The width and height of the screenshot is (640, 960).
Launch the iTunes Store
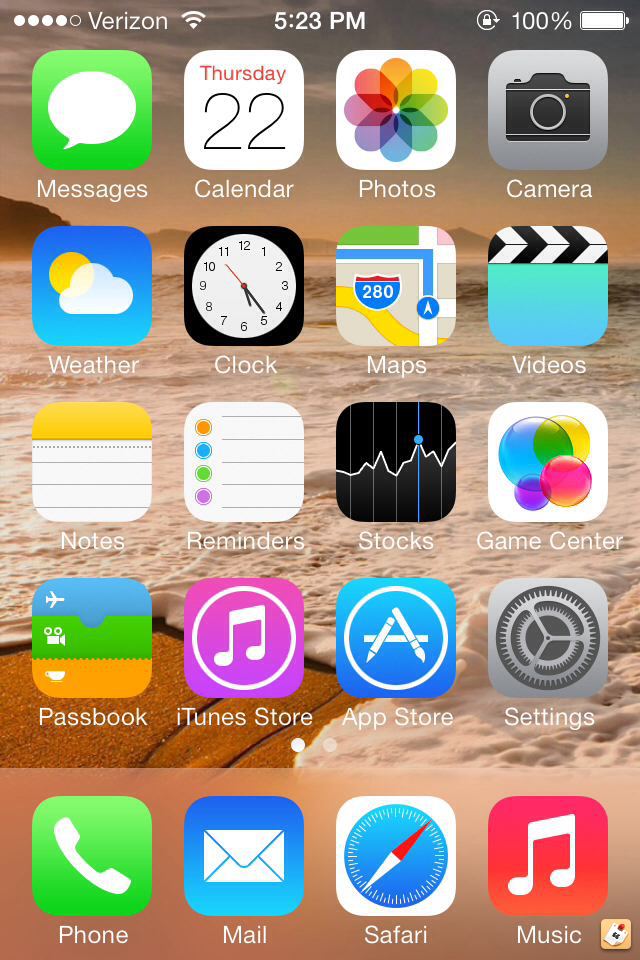click(244, 638)
